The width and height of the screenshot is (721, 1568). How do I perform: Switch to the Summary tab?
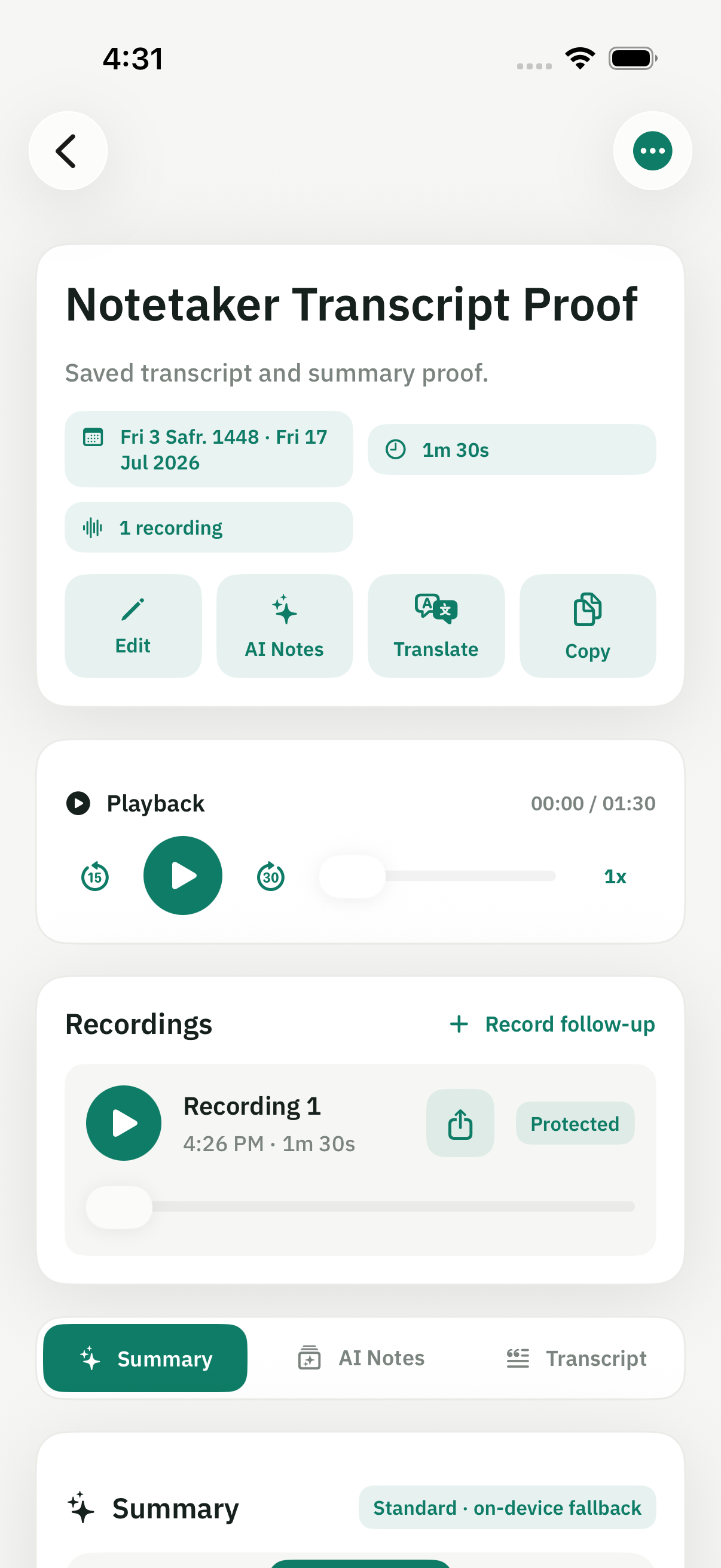coord(145,1358)
